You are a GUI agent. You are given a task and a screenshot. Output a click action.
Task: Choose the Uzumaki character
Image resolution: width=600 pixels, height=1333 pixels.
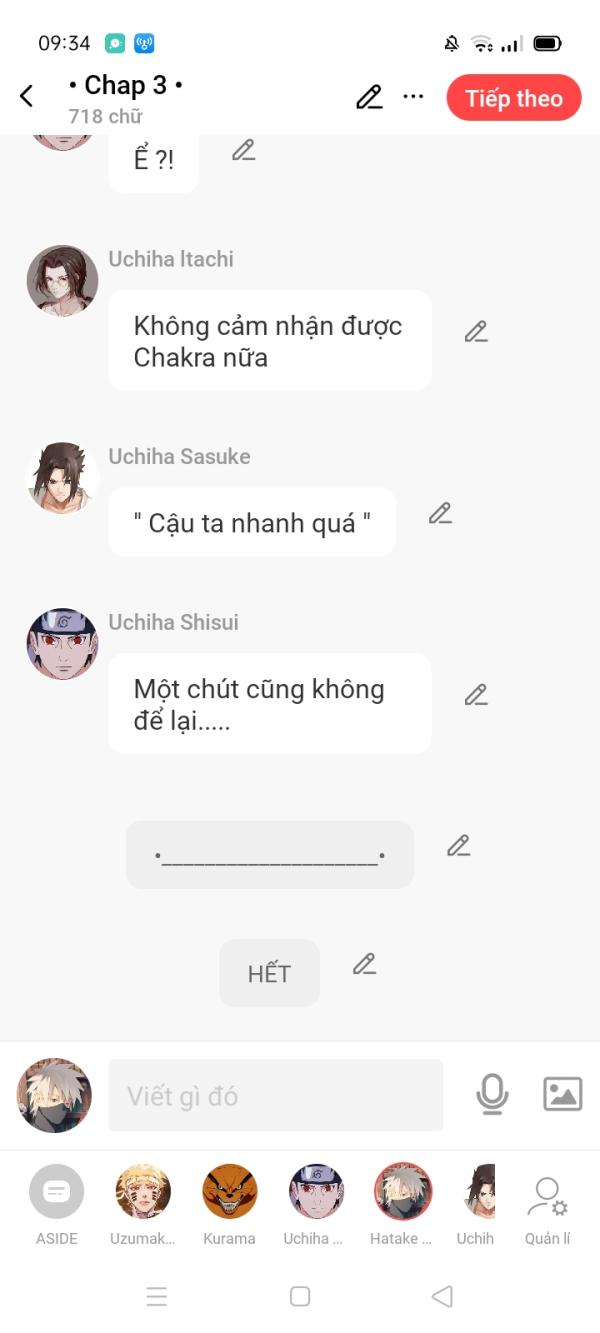(x=143, y=1192)
